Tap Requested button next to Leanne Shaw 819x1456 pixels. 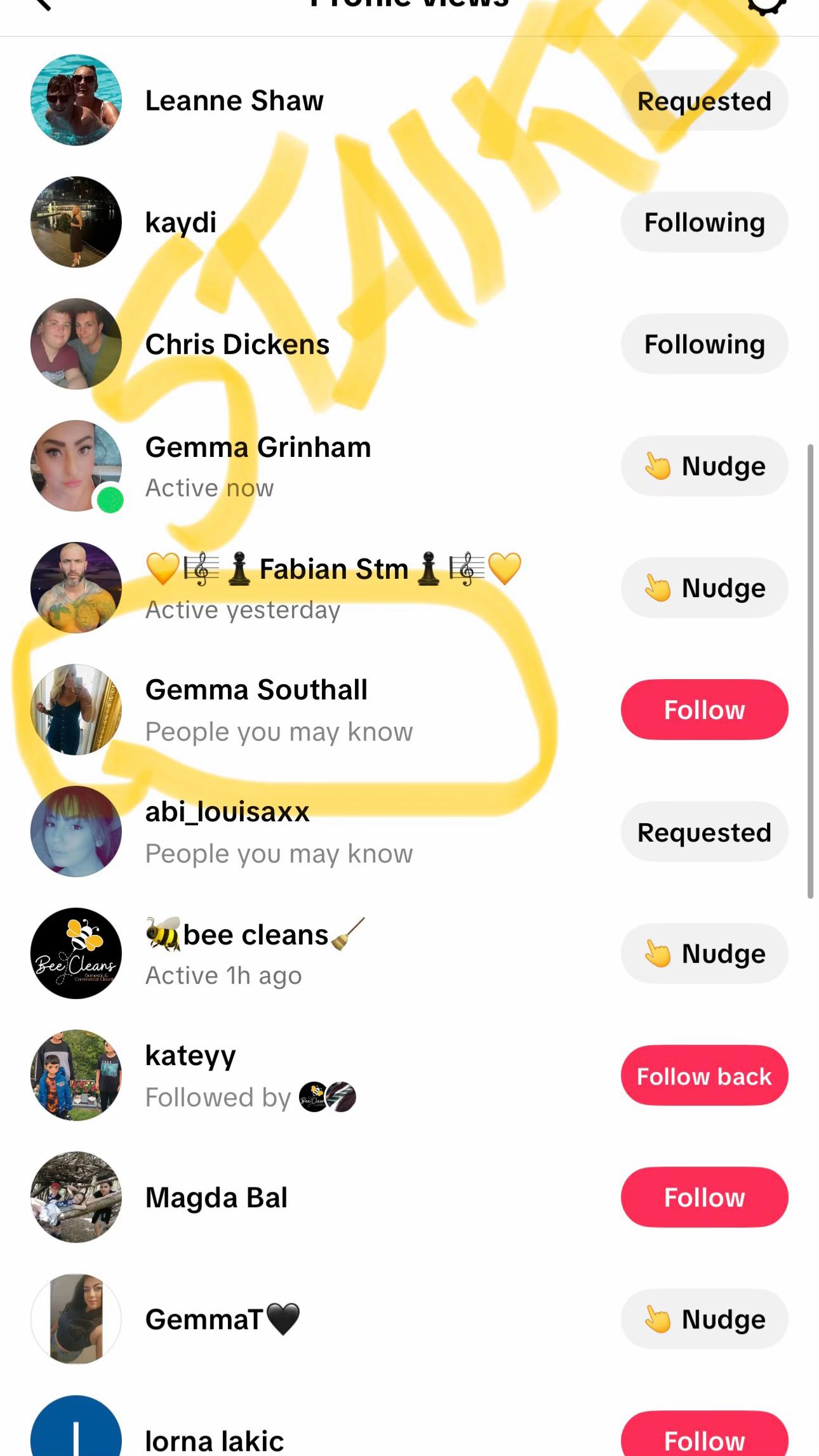704,100
